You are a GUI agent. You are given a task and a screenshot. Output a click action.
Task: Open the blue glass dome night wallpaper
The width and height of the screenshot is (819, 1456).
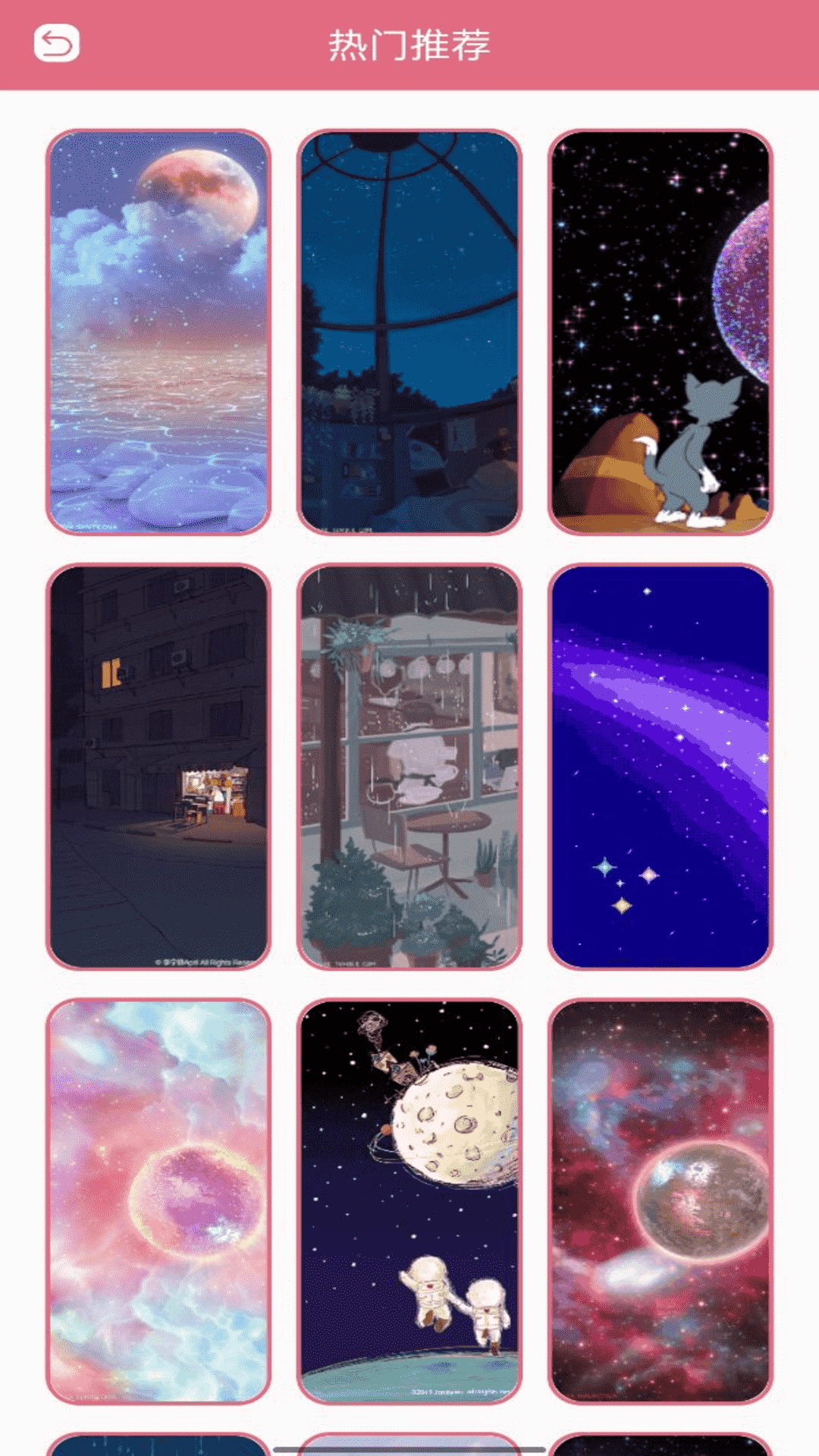click(x=409, y=331)
